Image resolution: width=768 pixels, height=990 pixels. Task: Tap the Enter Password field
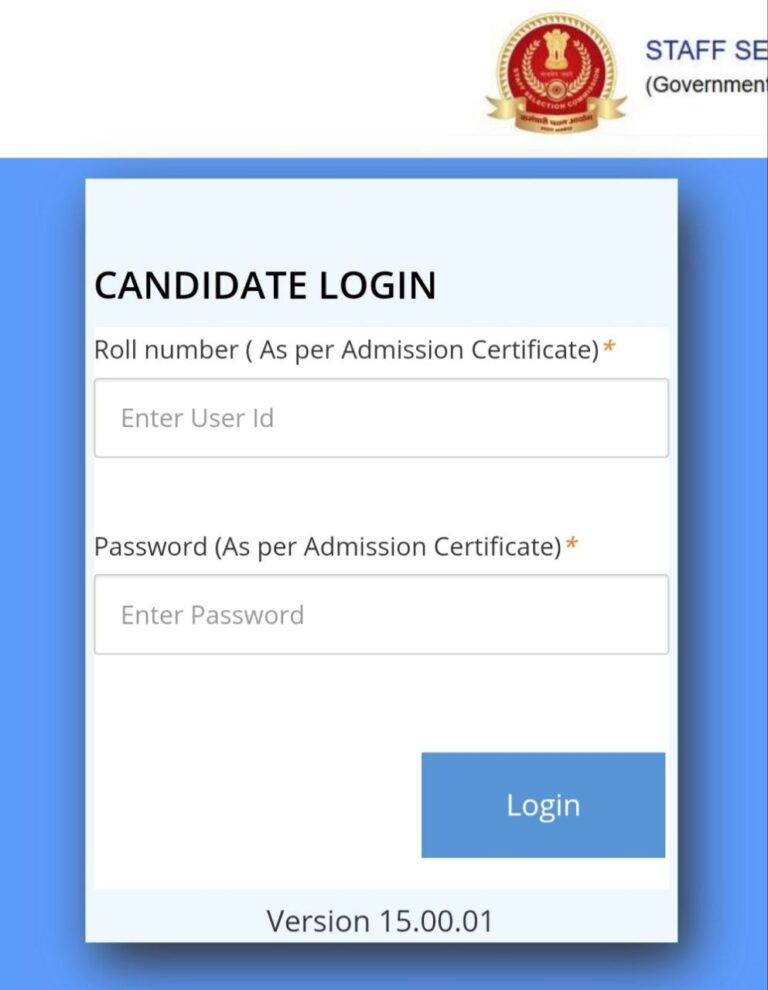(x=381, y=614)
